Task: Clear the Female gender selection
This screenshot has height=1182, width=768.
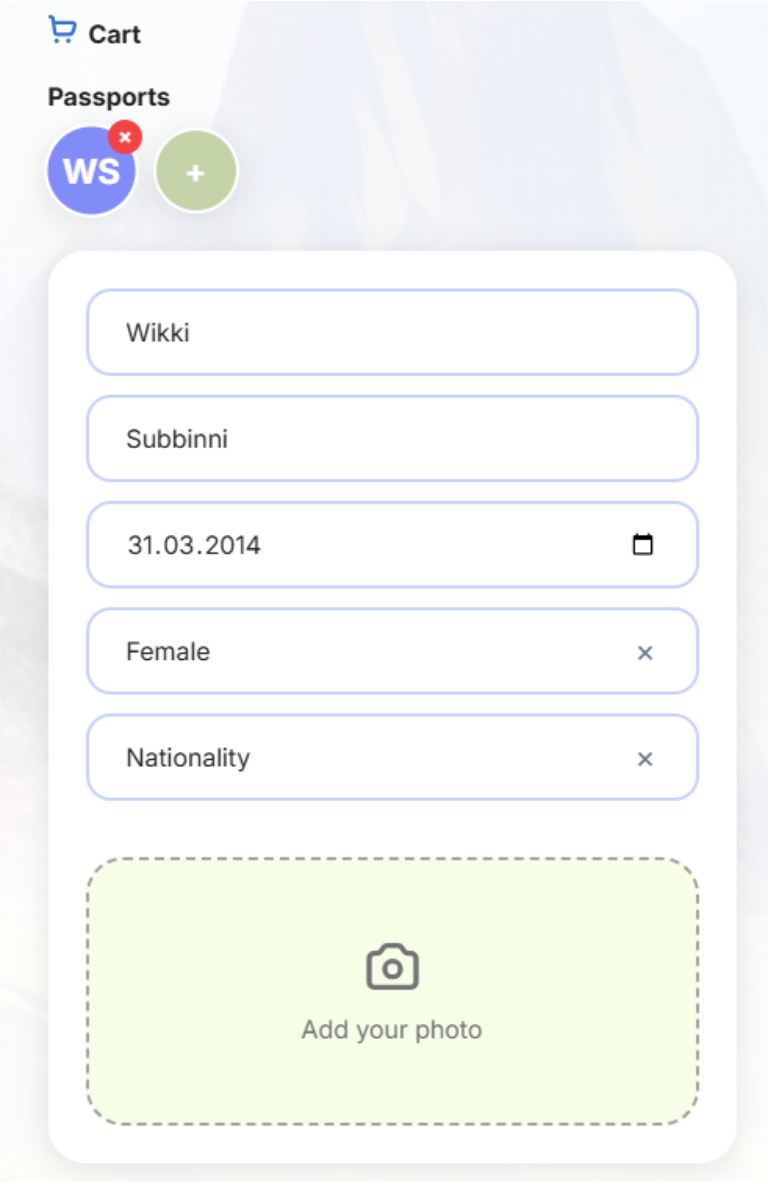Action: [645, 653]
